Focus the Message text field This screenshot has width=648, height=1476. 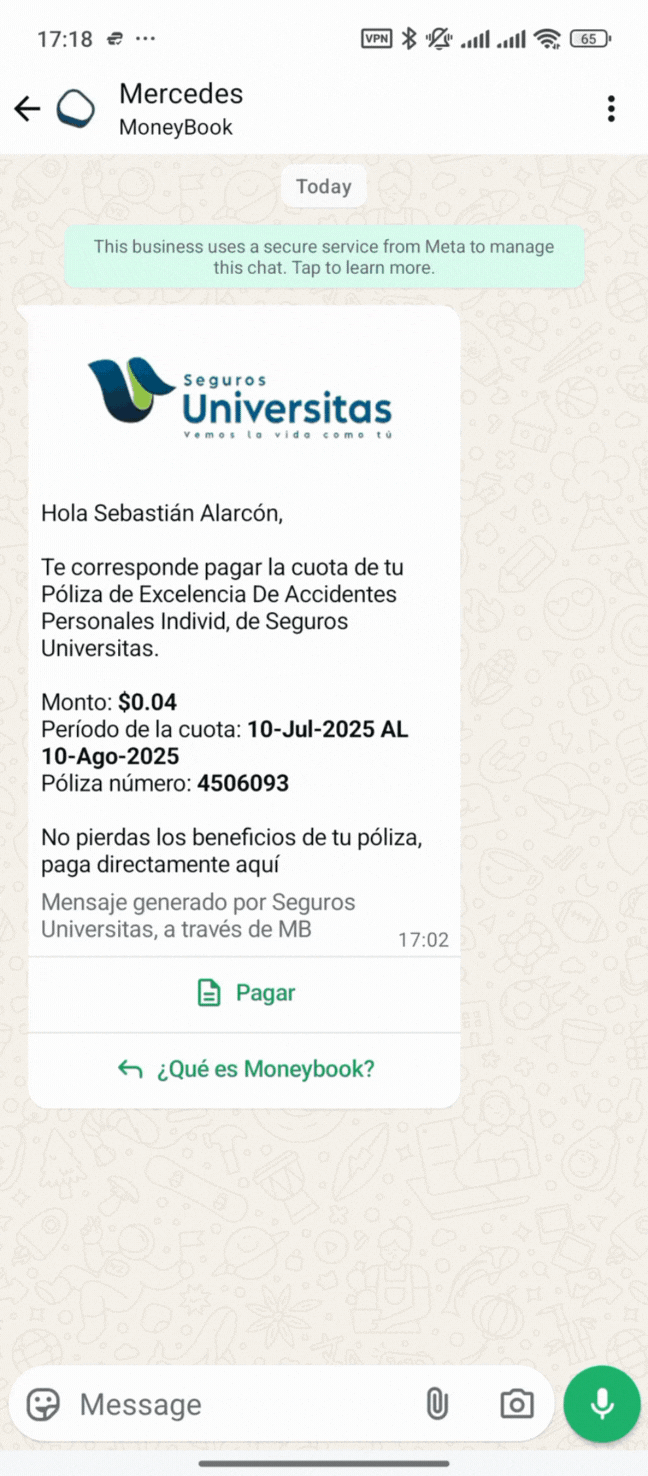click(240, 1404)
